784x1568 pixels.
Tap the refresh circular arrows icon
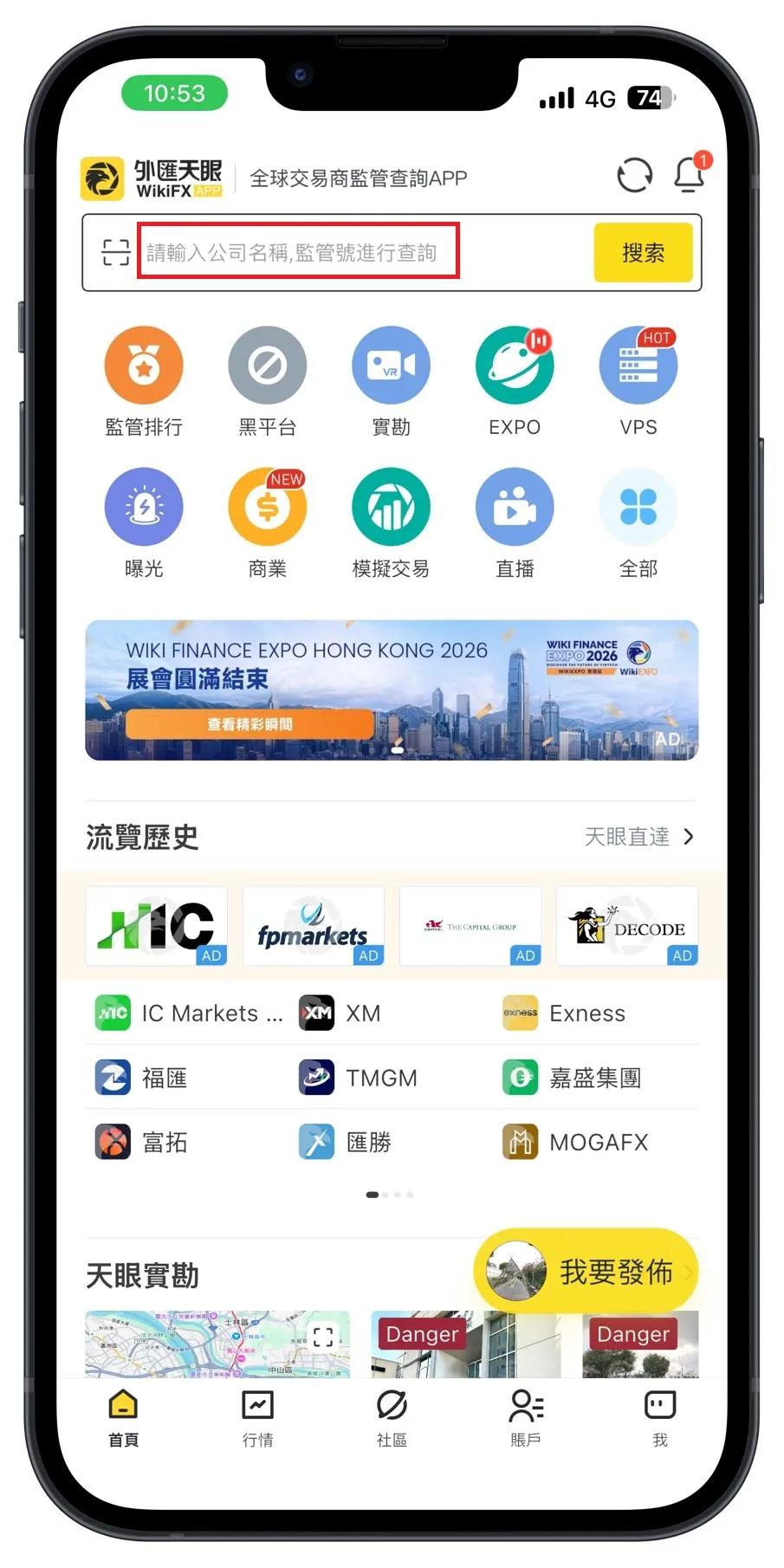tap(634, 175)
